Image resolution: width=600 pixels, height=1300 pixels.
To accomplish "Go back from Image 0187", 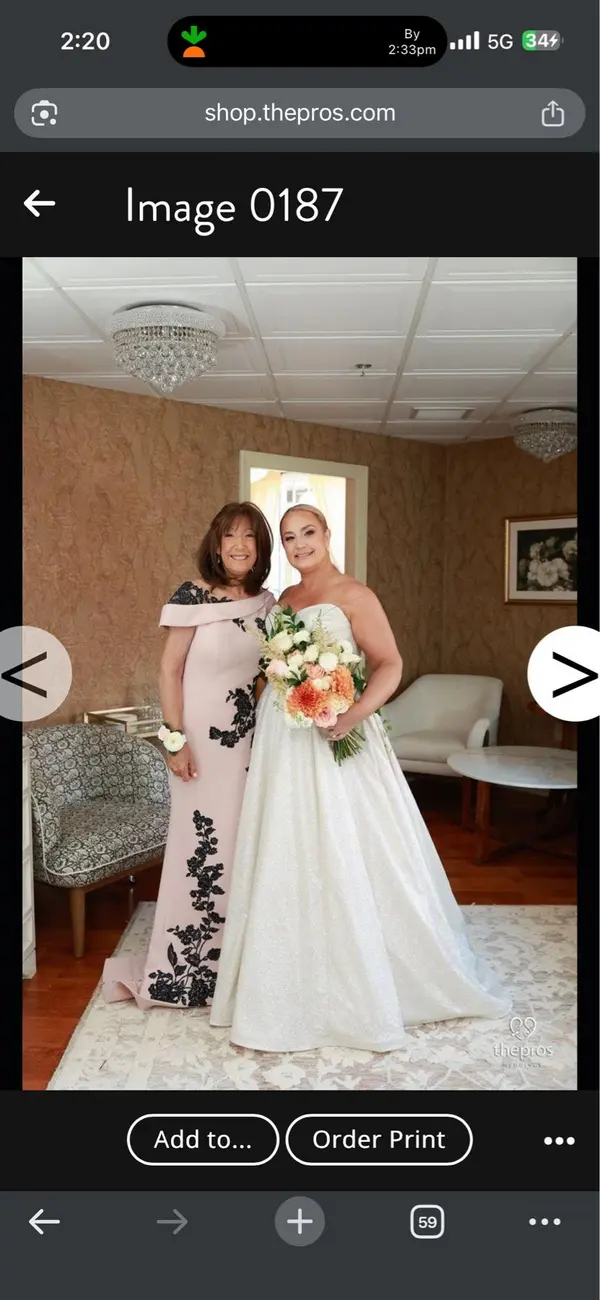I will point(39,204).
